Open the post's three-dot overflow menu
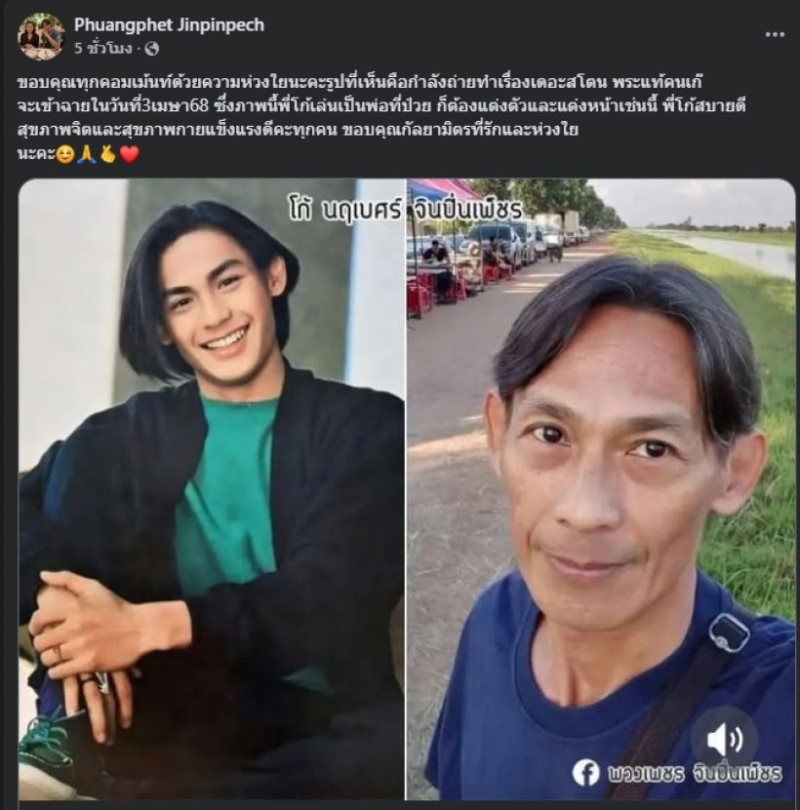 [x=774, y=33]
